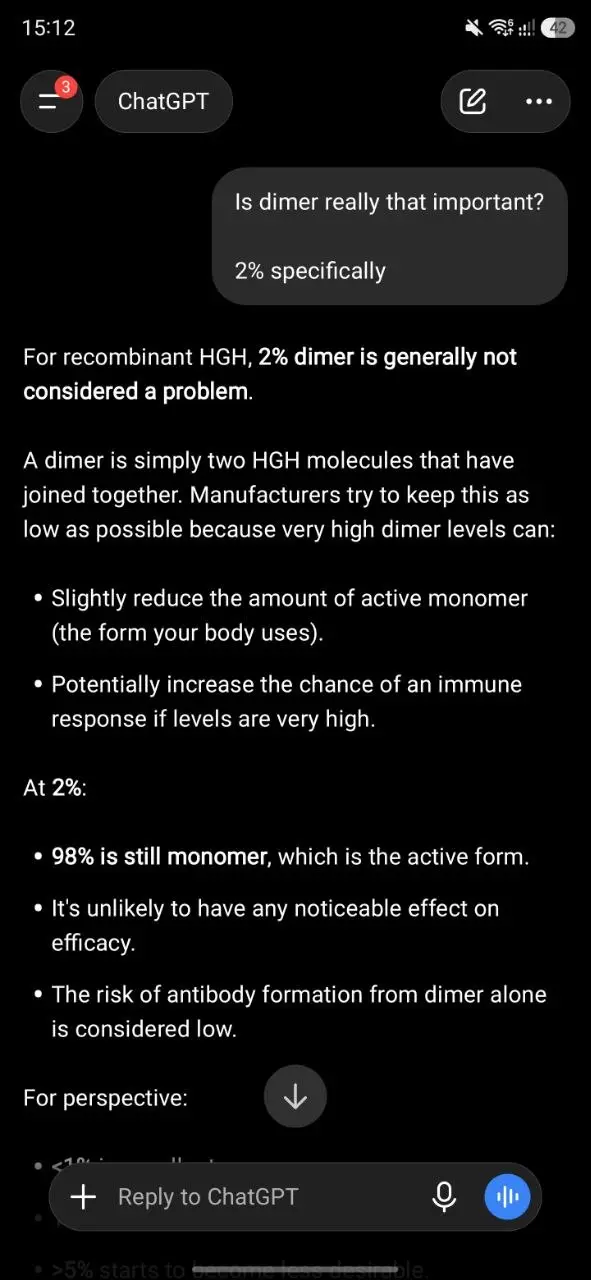Launch voice mode with the blue button
The image size is (591, 1280).
(x=508, y=1197)
